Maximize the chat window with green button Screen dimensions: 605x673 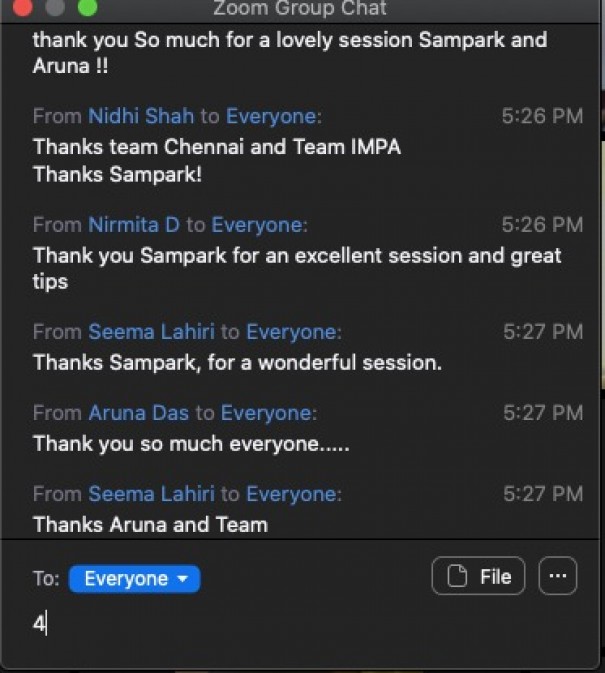(87, 7)
